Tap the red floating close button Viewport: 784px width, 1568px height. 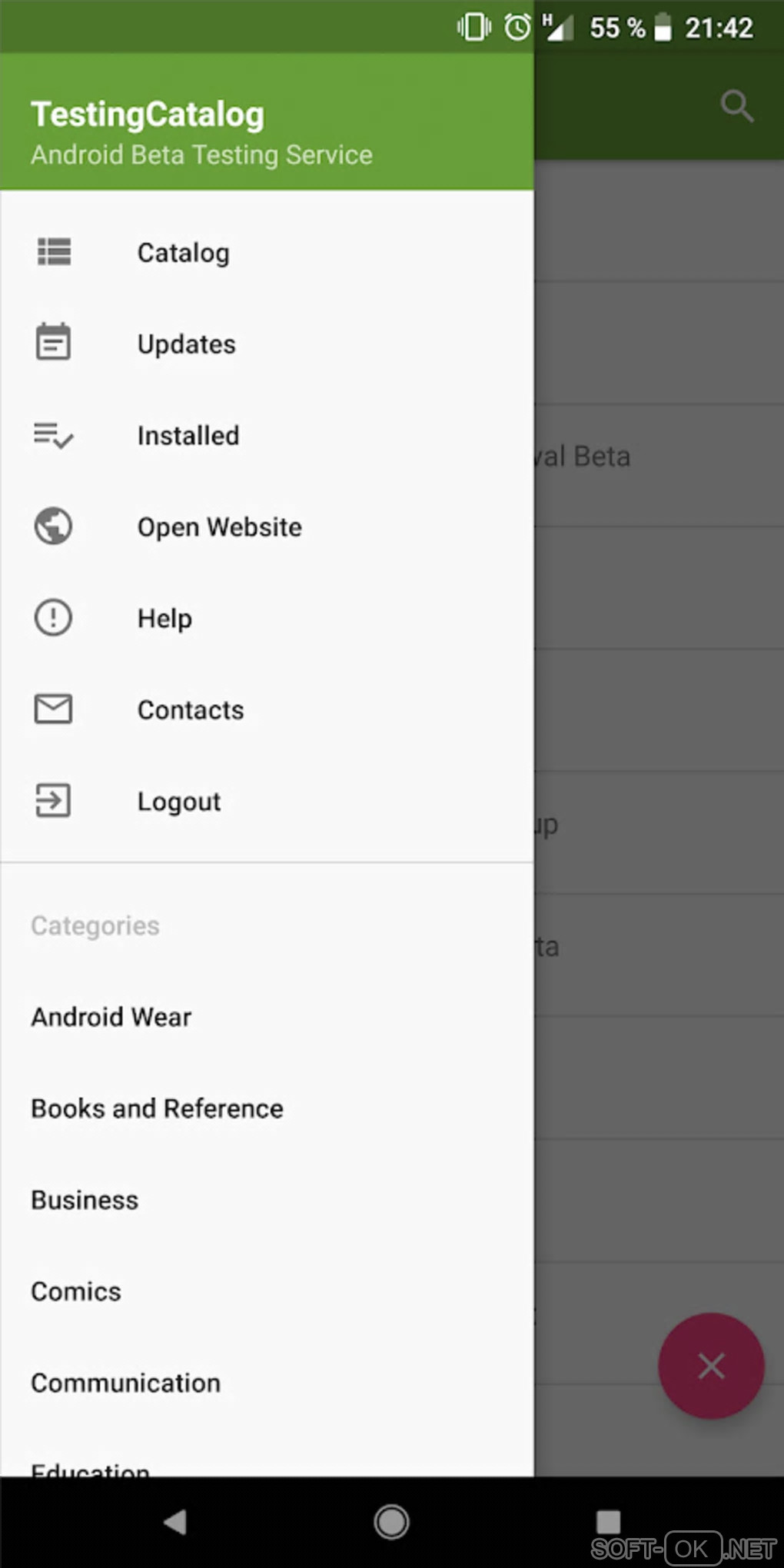tap(711, 1366)
